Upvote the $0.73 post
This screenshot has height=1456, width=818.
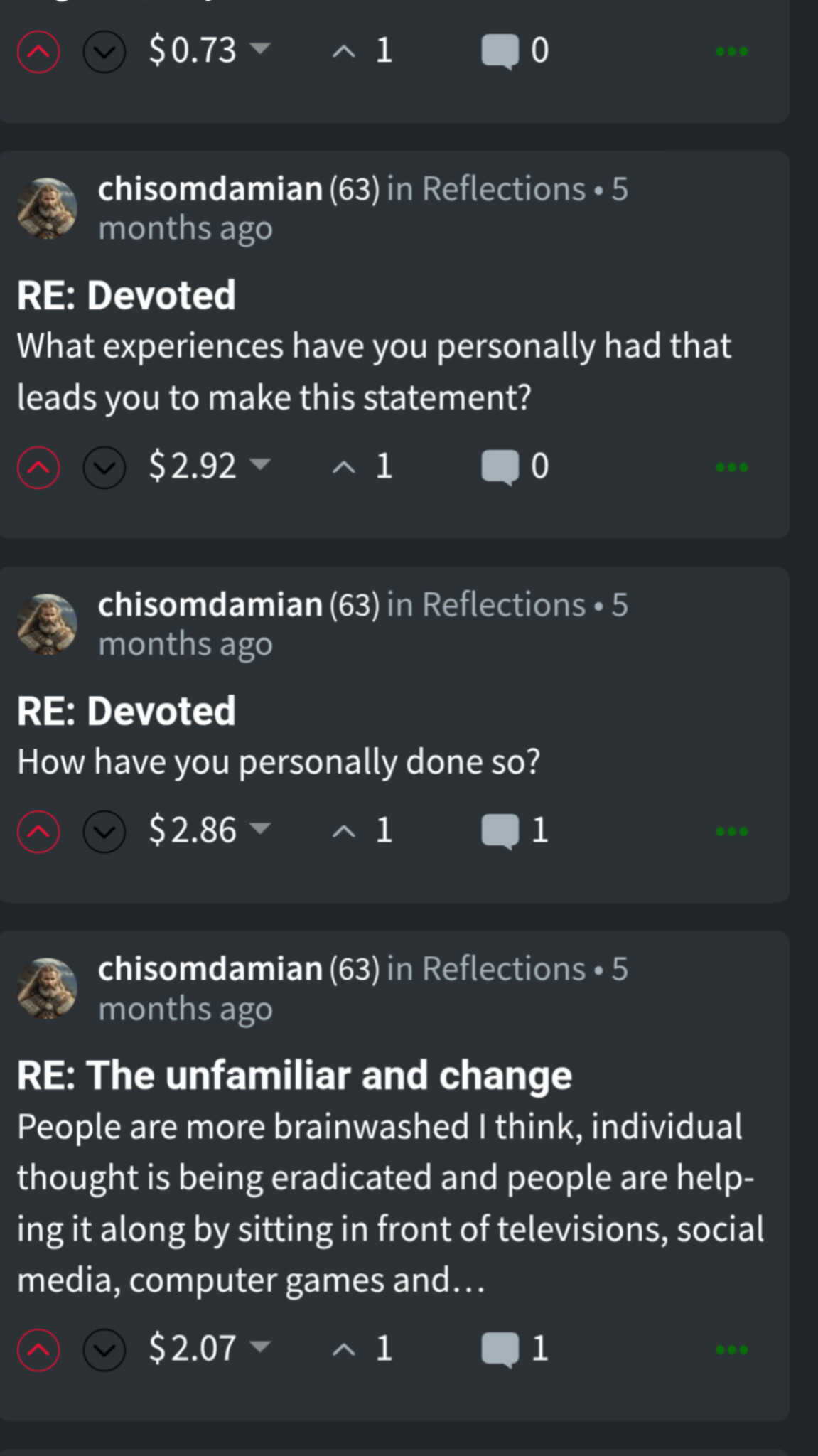coord(38,51)
